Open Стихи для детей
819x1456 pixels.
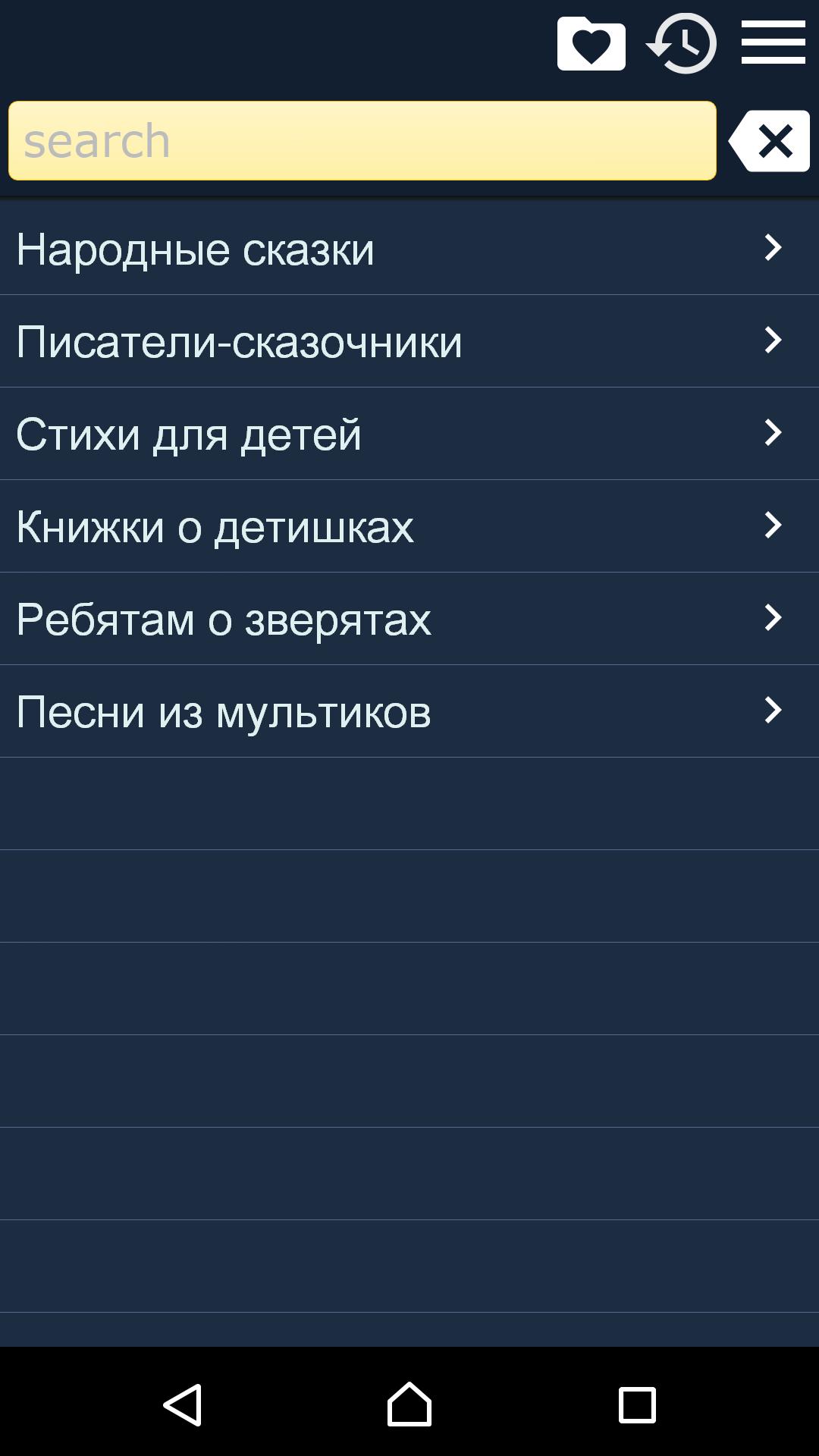click(409, 433)
